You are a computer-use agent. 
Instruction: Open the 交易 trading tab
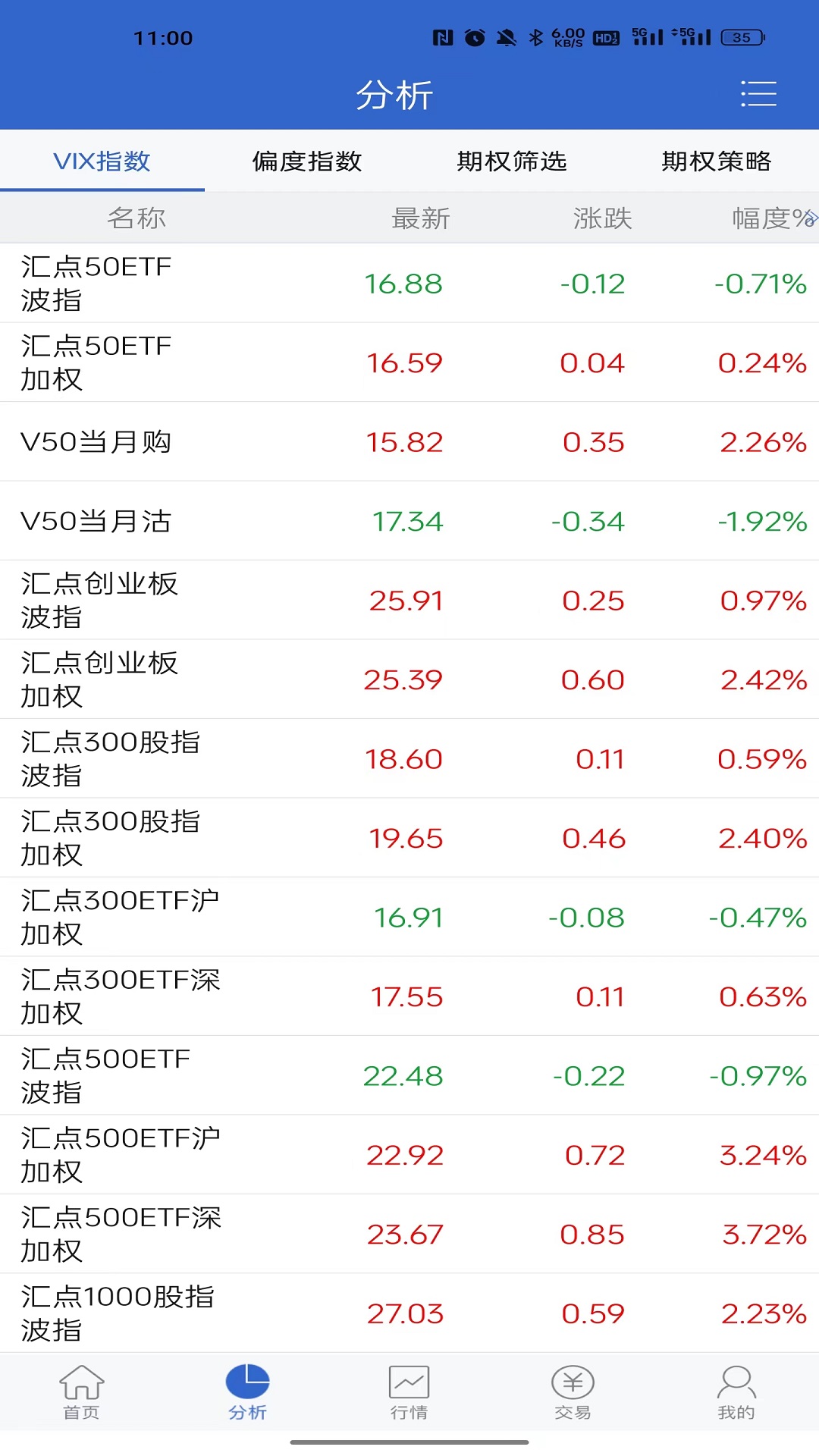point(573,1392)
